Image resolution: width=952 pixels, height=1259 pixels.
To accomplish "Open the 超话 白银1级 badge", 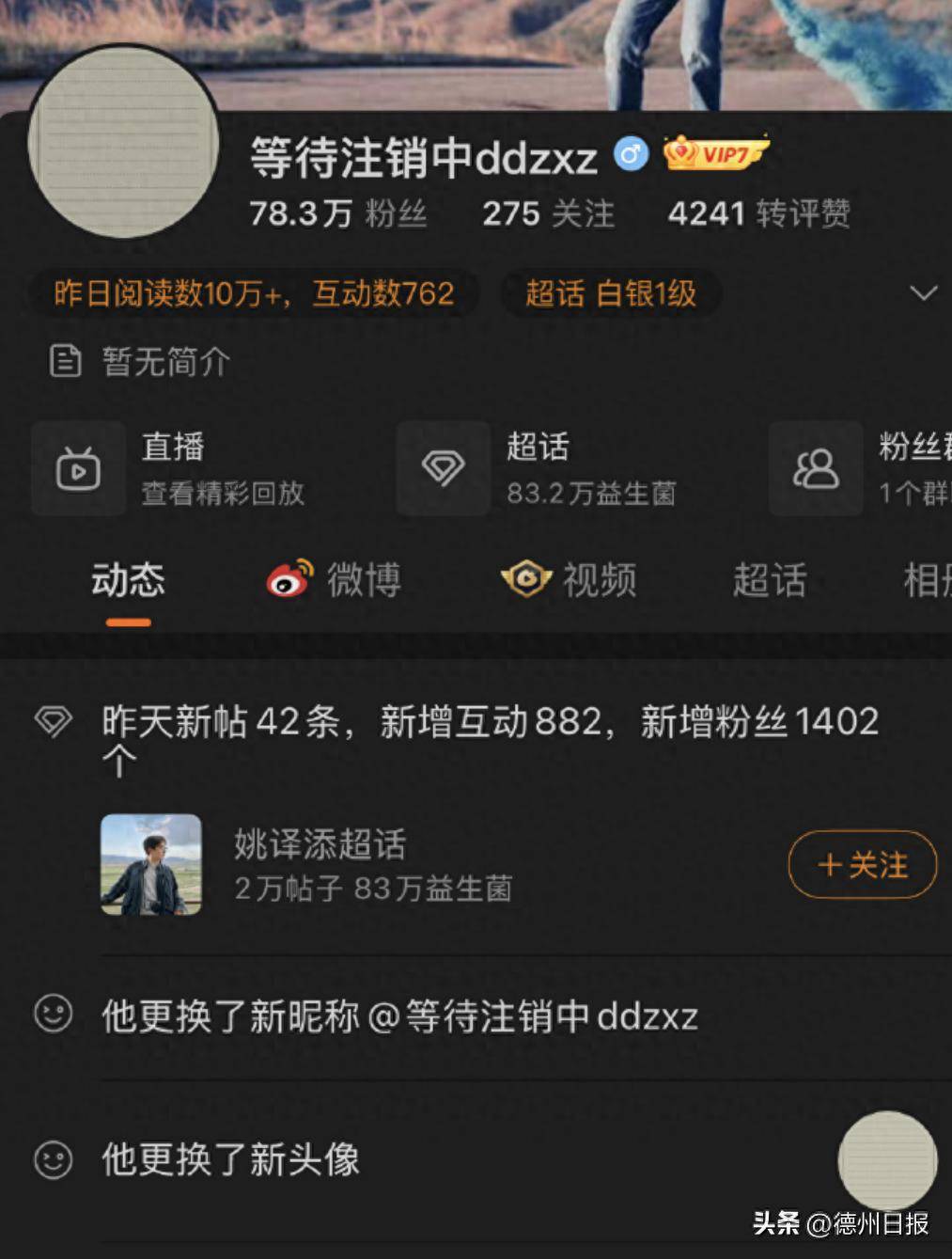I will point(611,294).
